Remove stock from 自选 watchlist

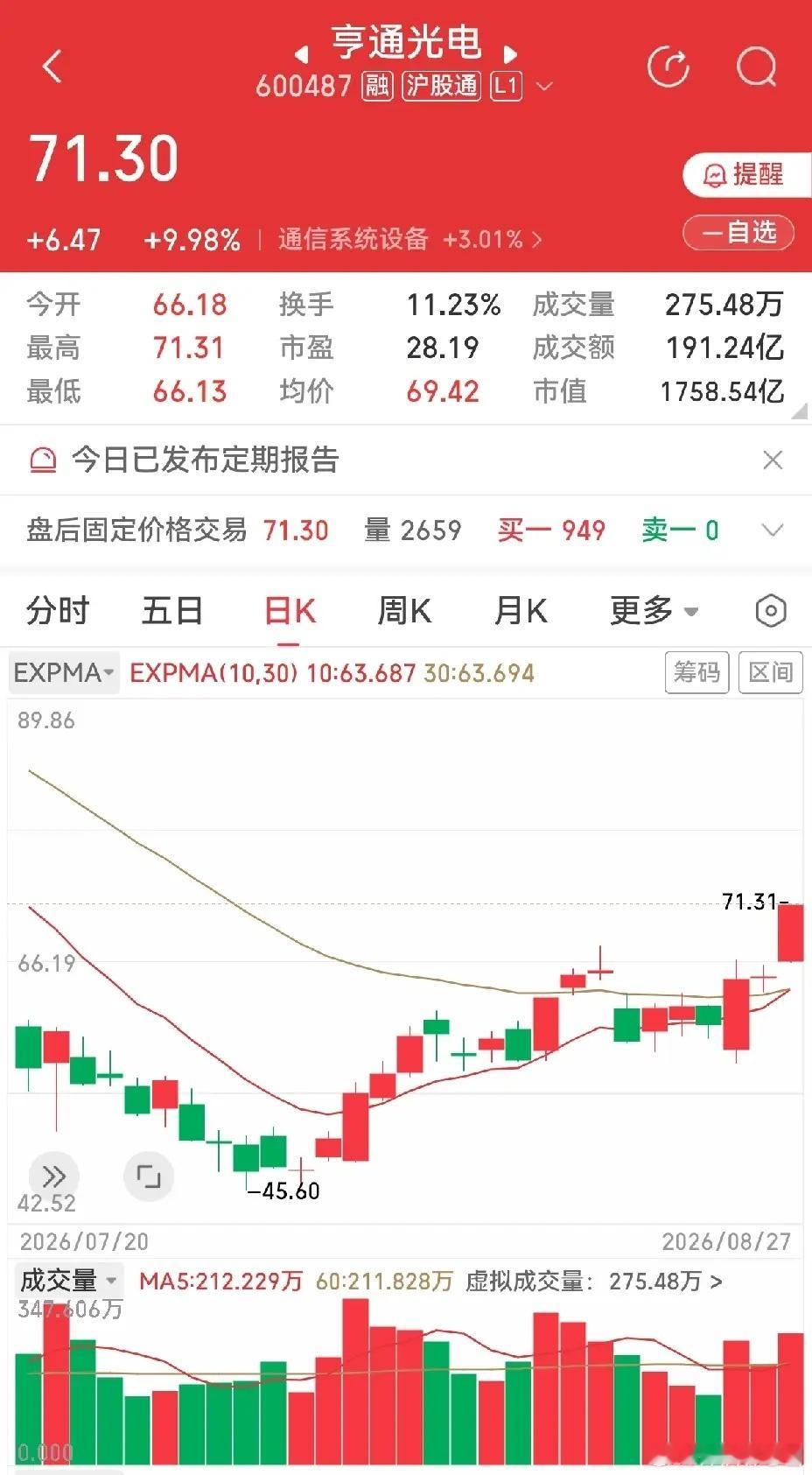(738, 233)
